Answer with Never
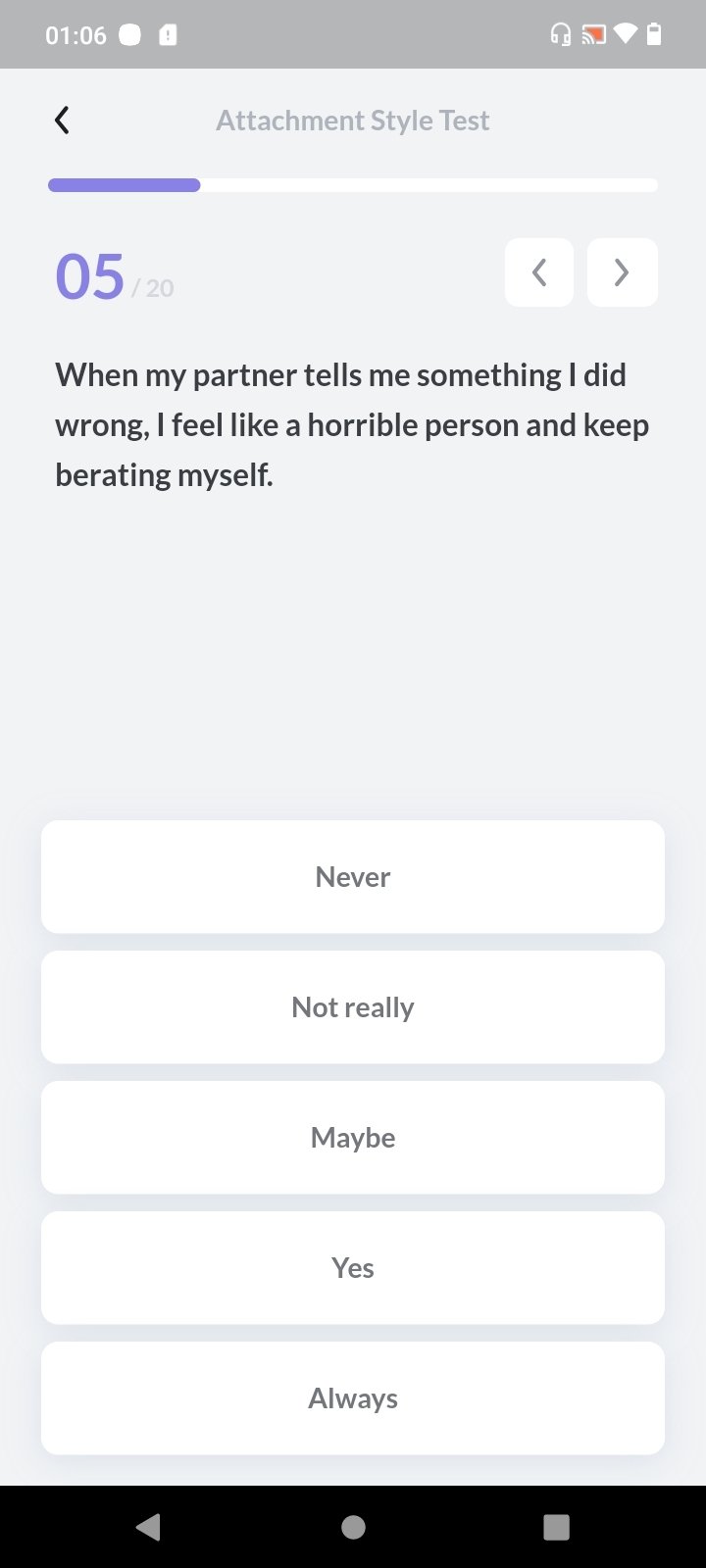 point(353,877)
